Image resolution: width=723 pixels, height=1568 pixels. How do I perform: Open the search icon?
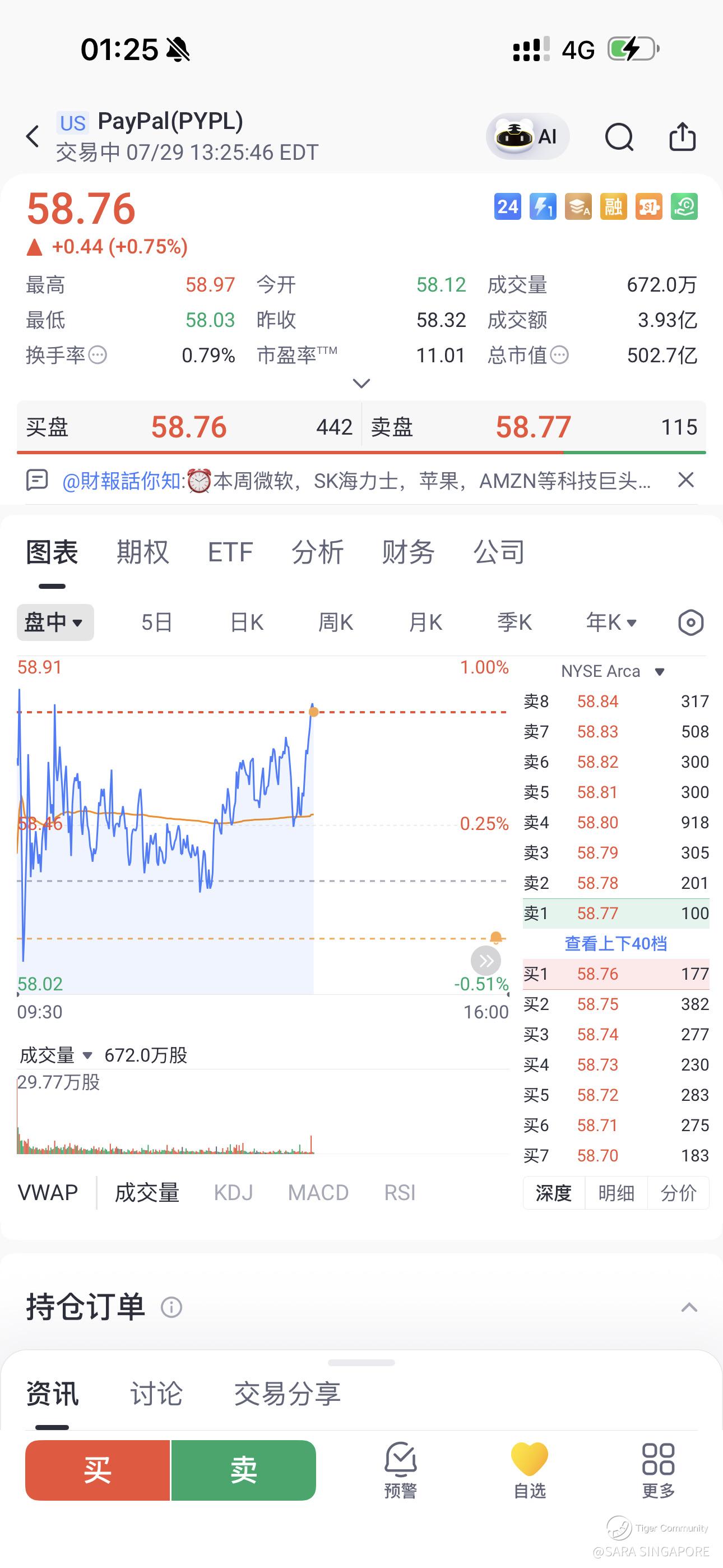click(619, 136)
